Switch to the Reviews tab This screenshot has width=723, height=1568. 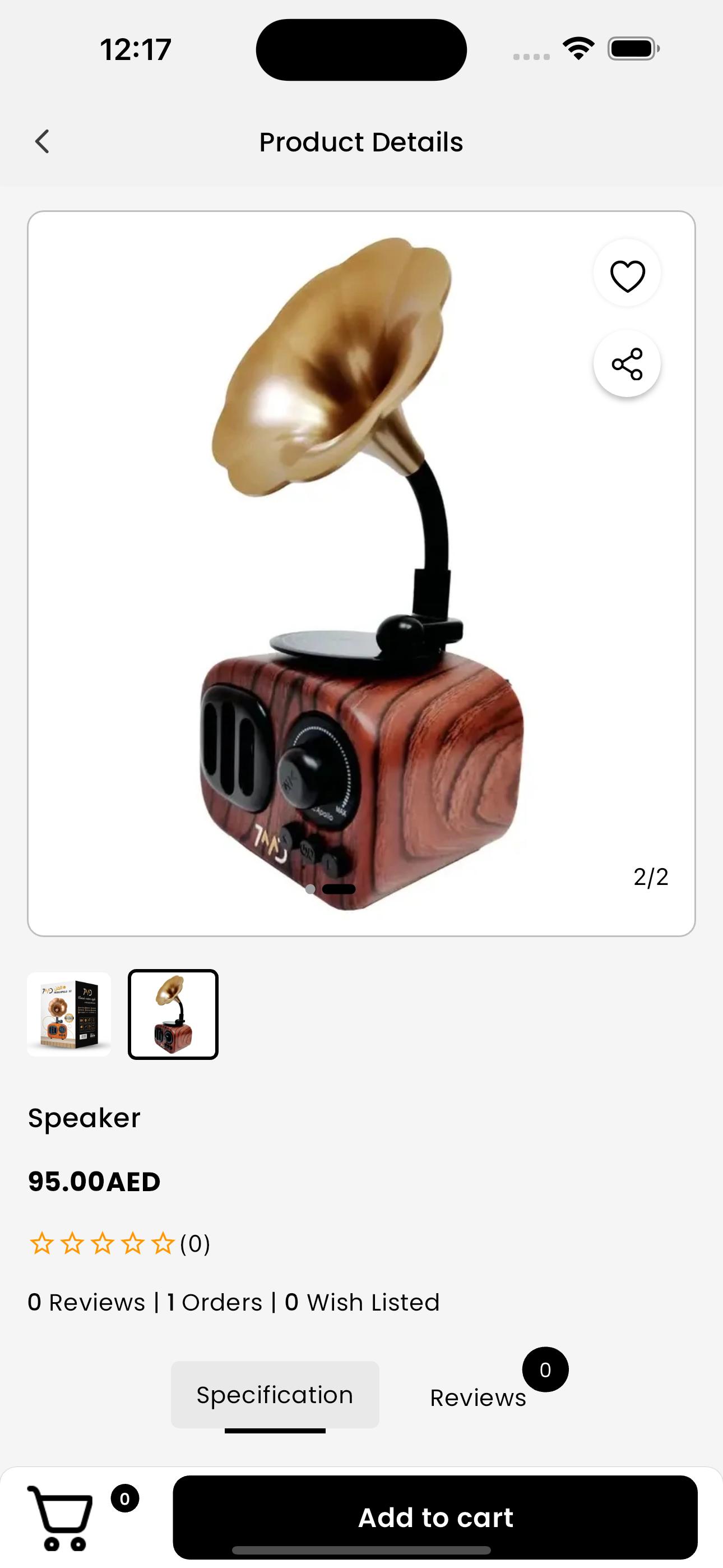[x=478, y=1398]
